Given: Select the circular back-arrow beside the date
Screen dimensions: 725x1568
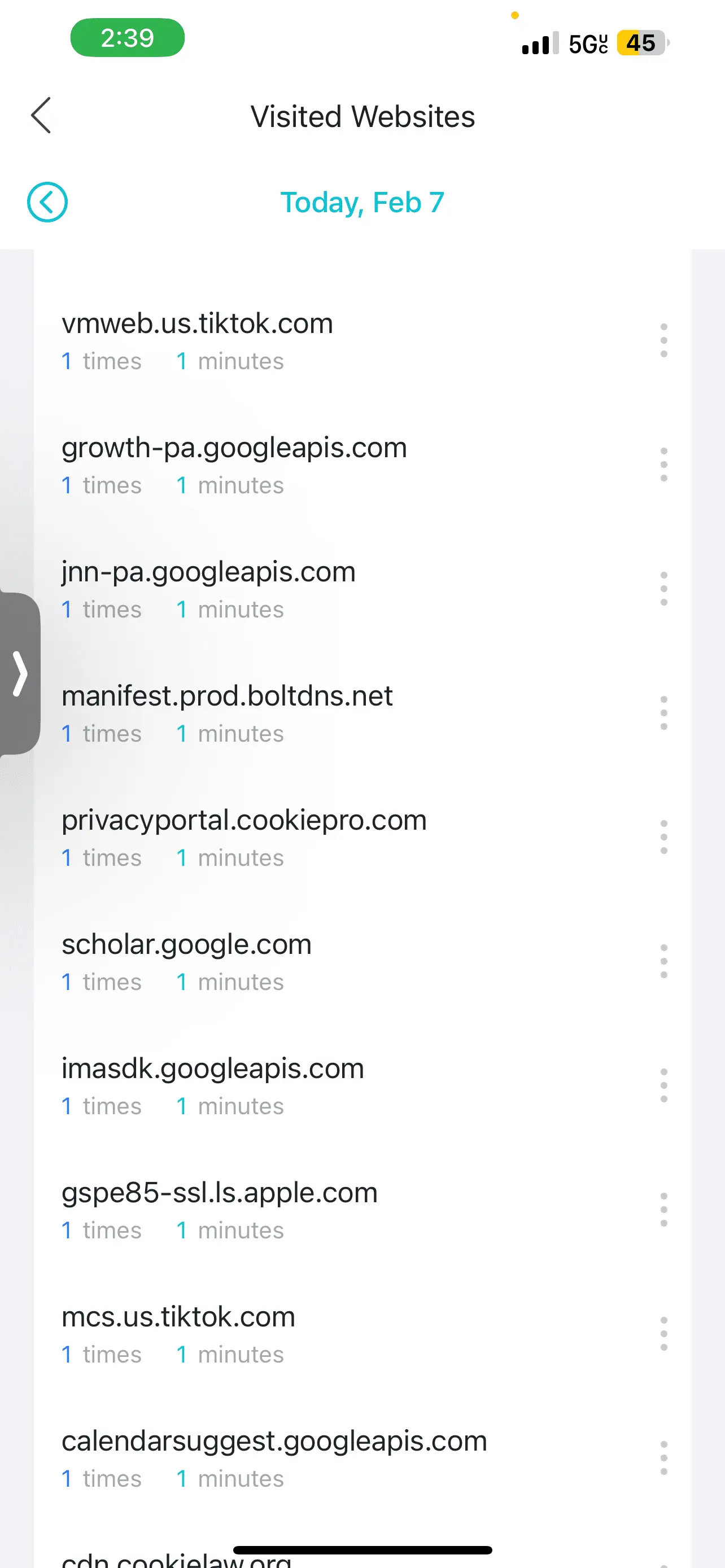Looking at the screenshot, I should click(47, 203).
